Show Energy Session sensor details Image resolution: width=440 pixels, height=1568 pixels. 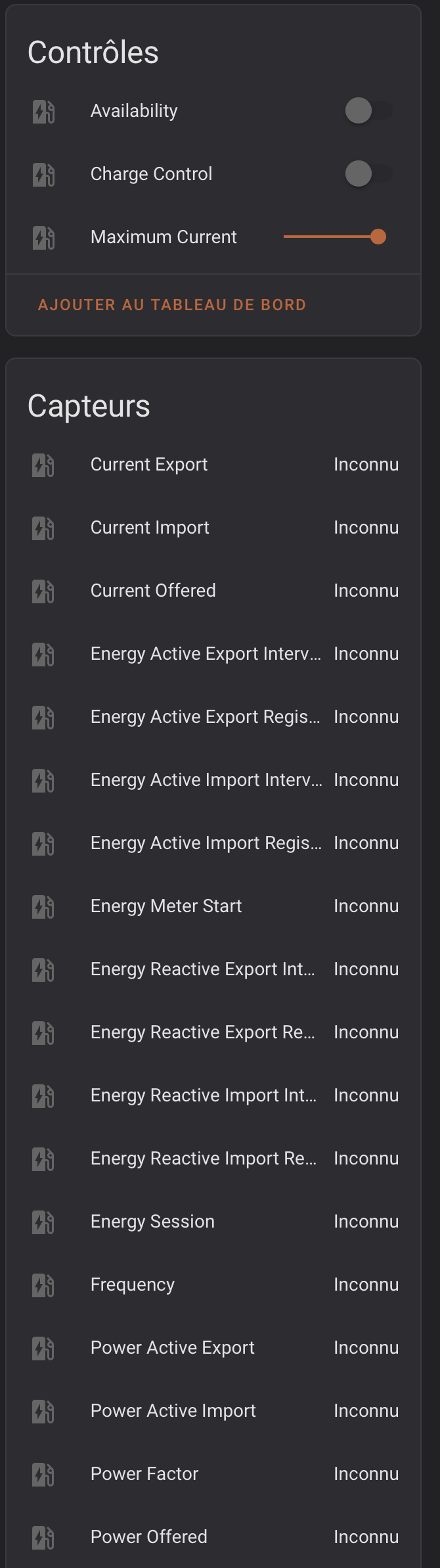pyautogui.click(x=152, y=1222)
